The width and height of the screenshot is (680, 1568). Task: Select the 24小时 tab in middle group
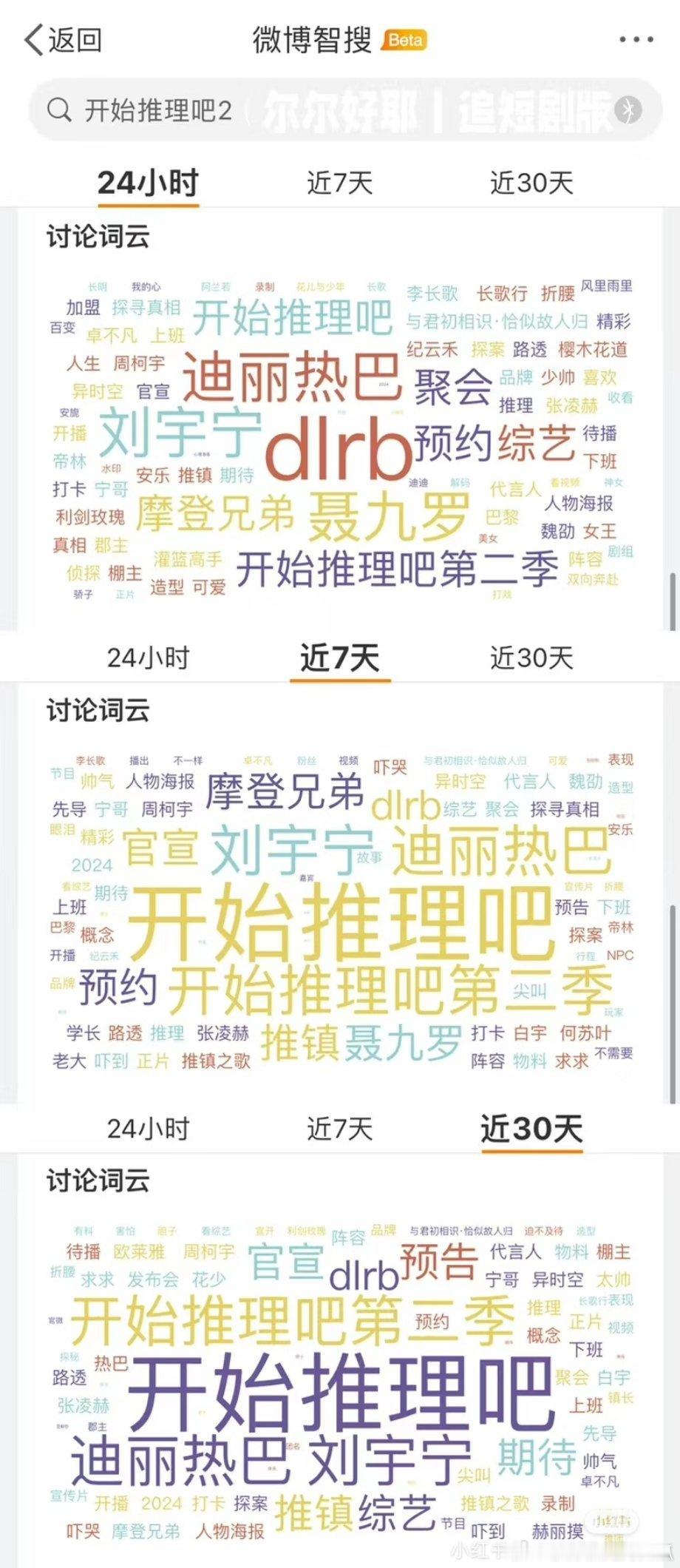point(148,657)
